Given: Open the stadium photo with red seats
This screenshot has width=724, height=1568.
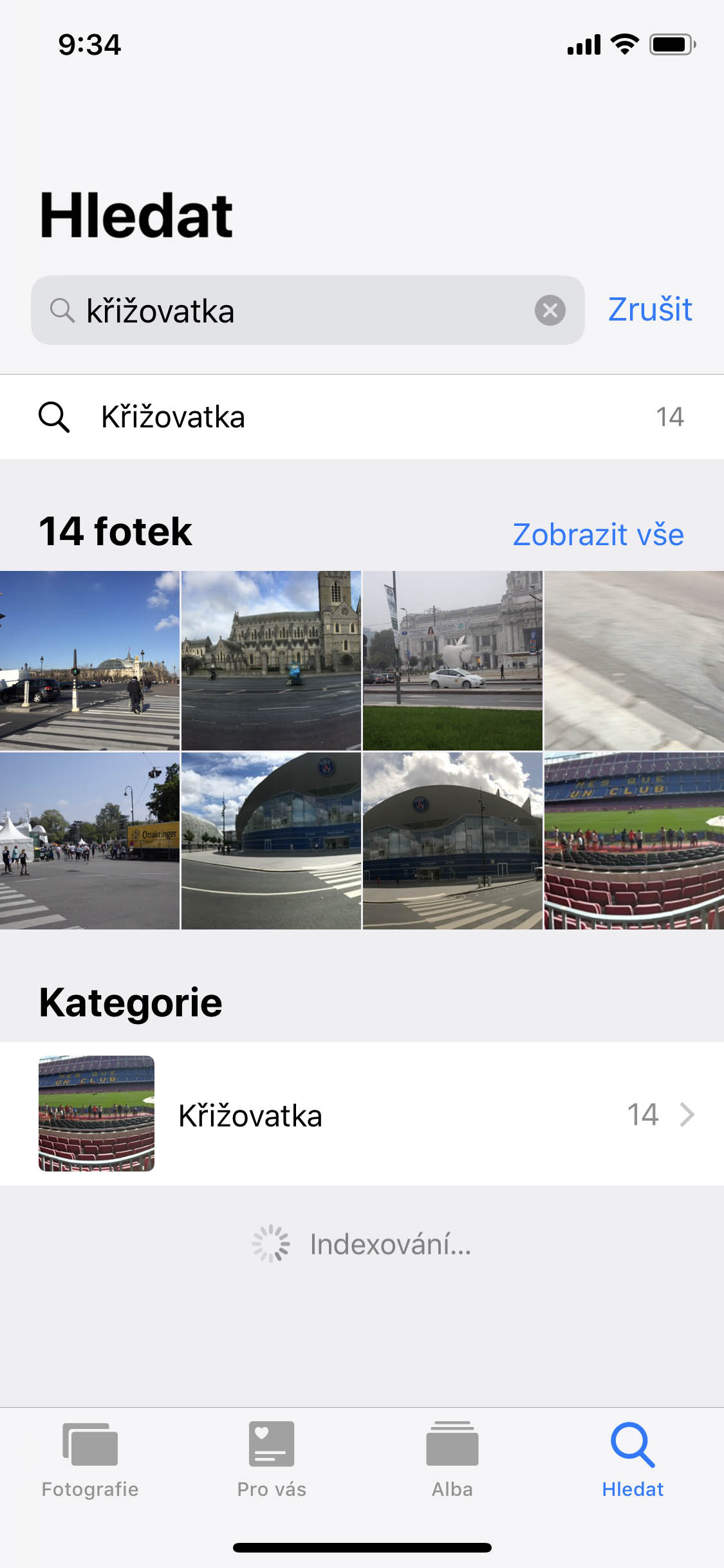Looking at the screenshot, I should point(634,841).
